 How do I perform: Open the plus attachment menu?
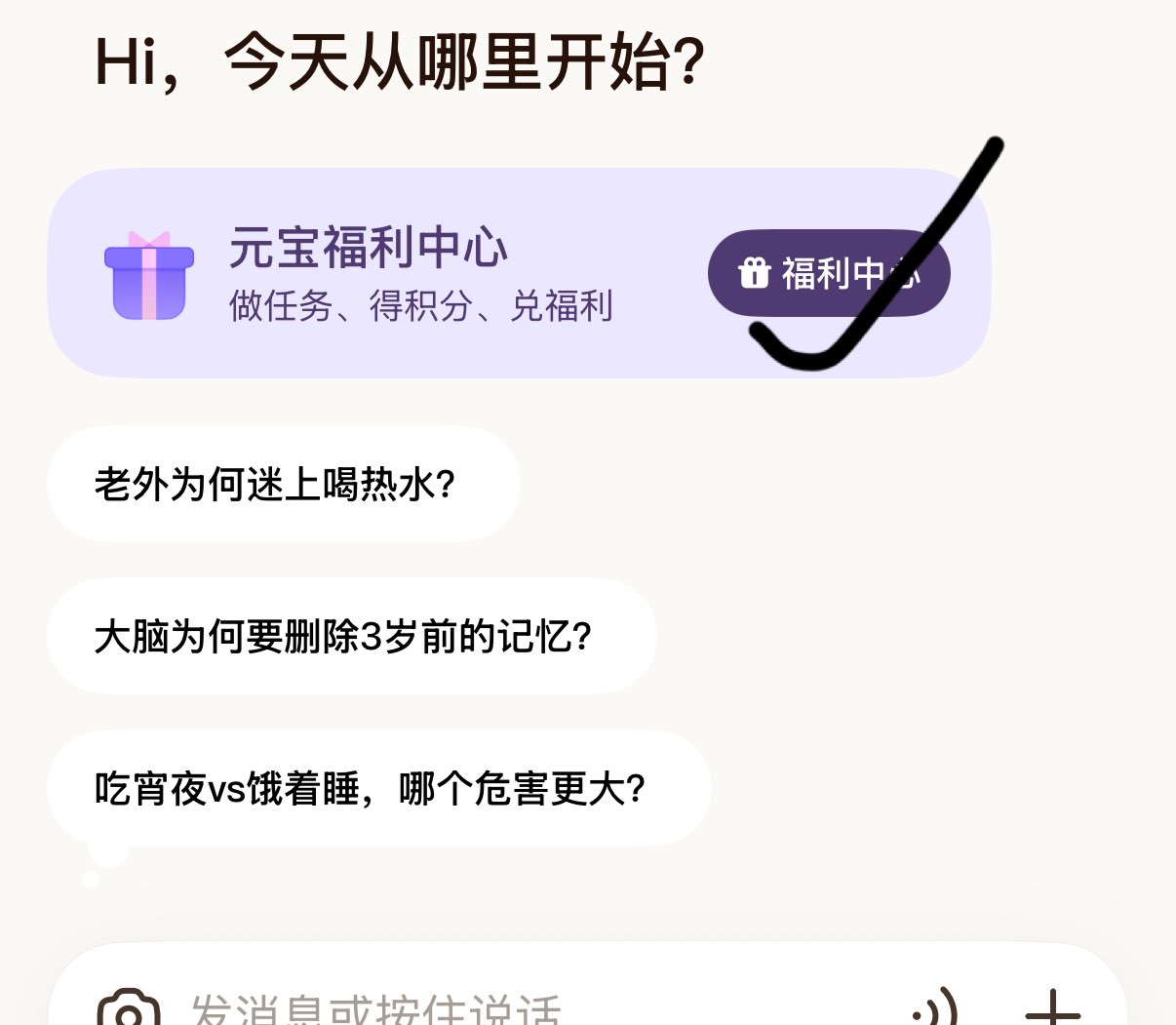(1053, 1010)
